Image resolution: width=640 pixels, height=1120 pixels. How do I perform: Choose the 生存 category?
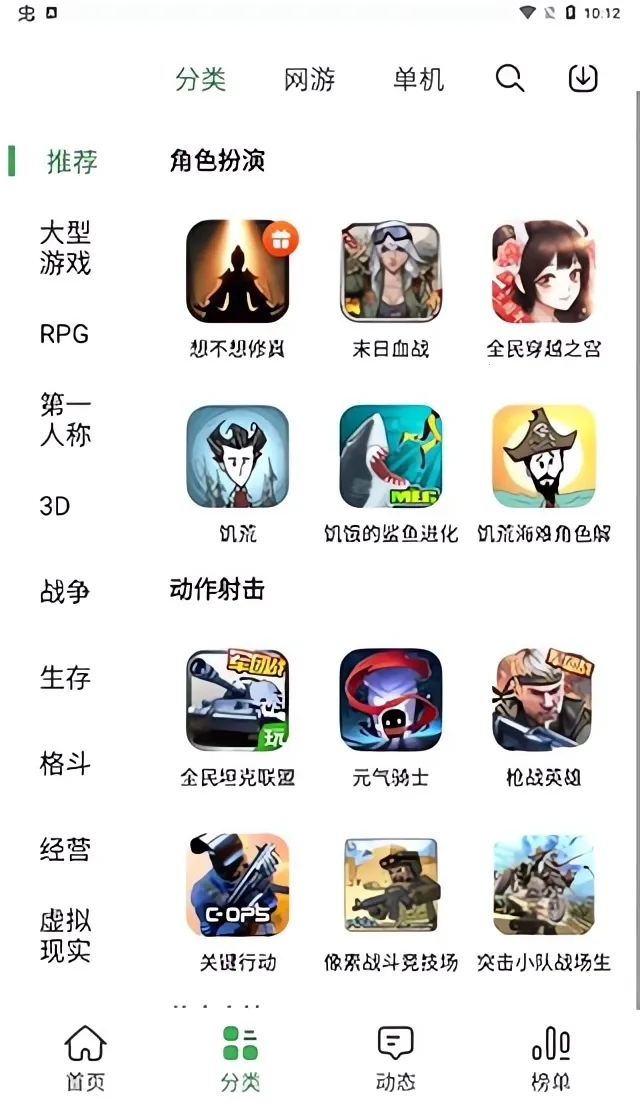click(65, 678)
